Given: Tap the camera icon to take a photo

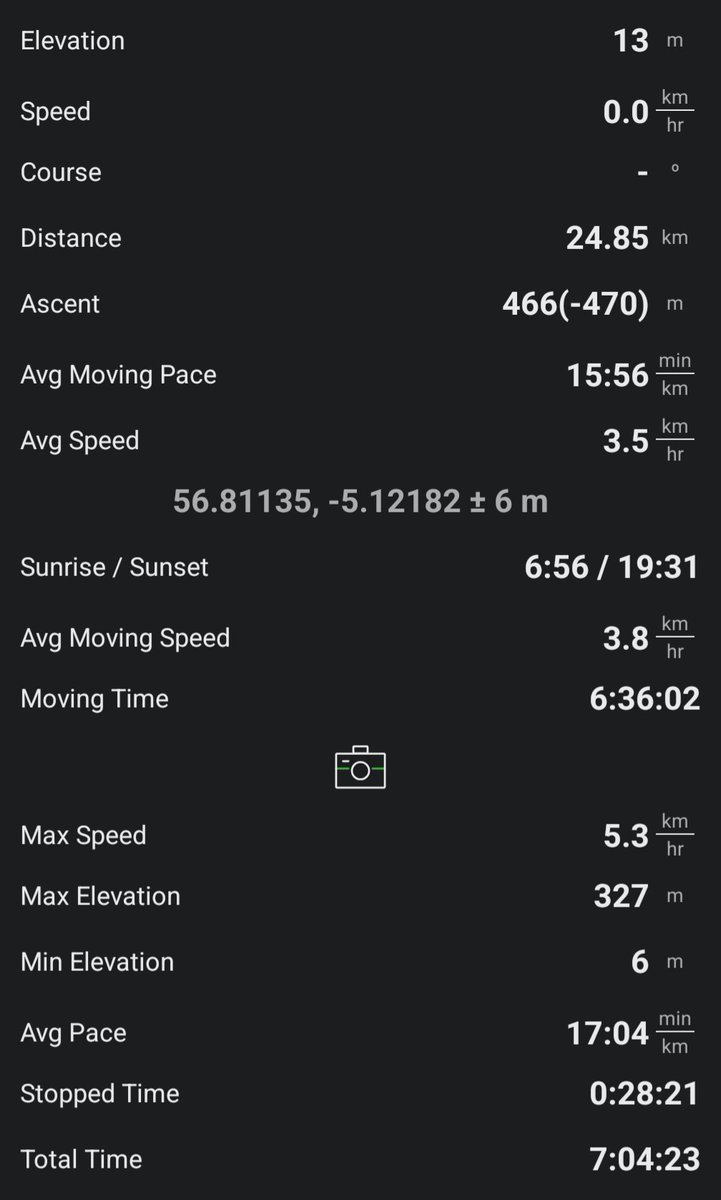Looking at the screenshot, I should (360, 768).
